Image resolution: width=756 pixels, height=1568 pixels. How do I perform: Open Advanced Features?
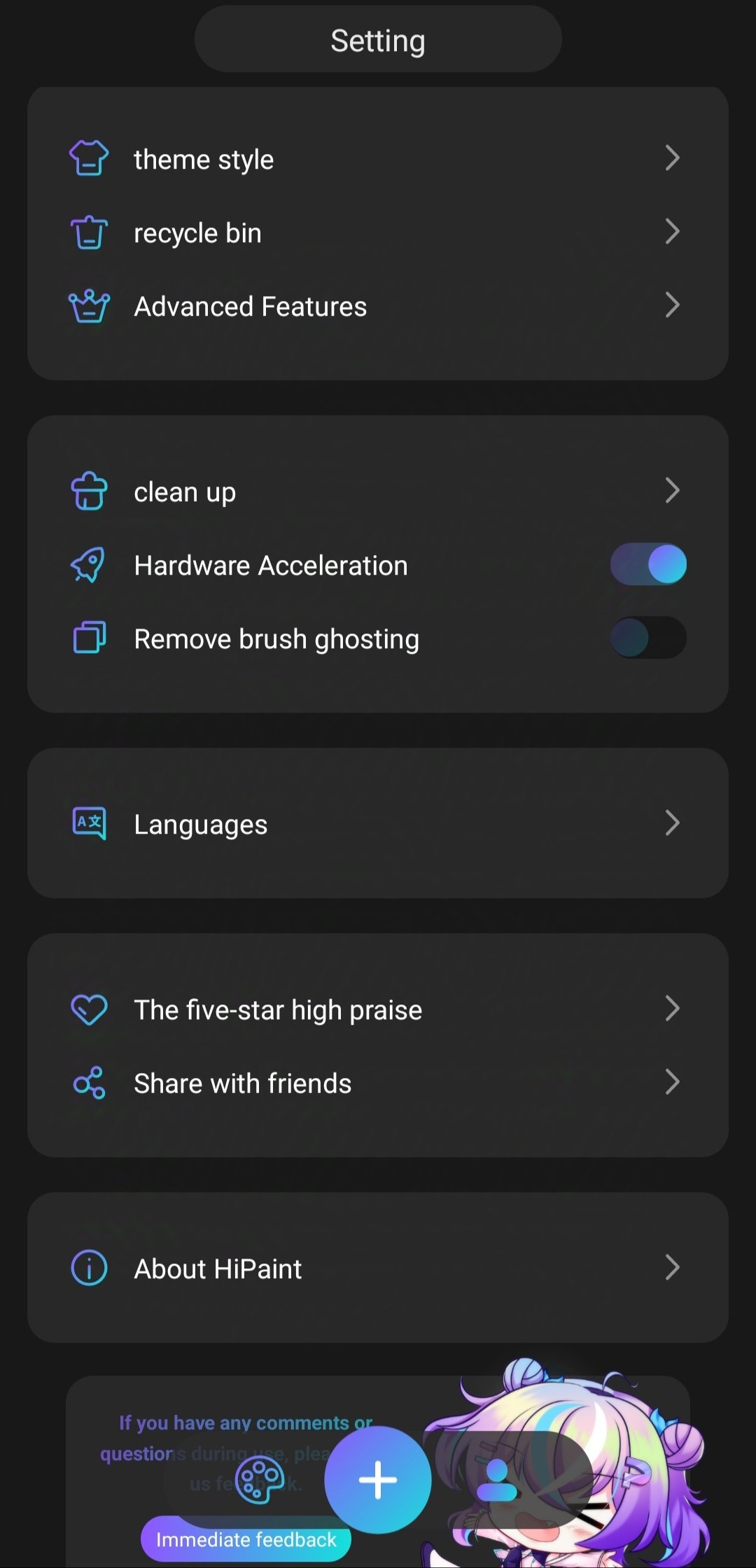coord(378,306)
